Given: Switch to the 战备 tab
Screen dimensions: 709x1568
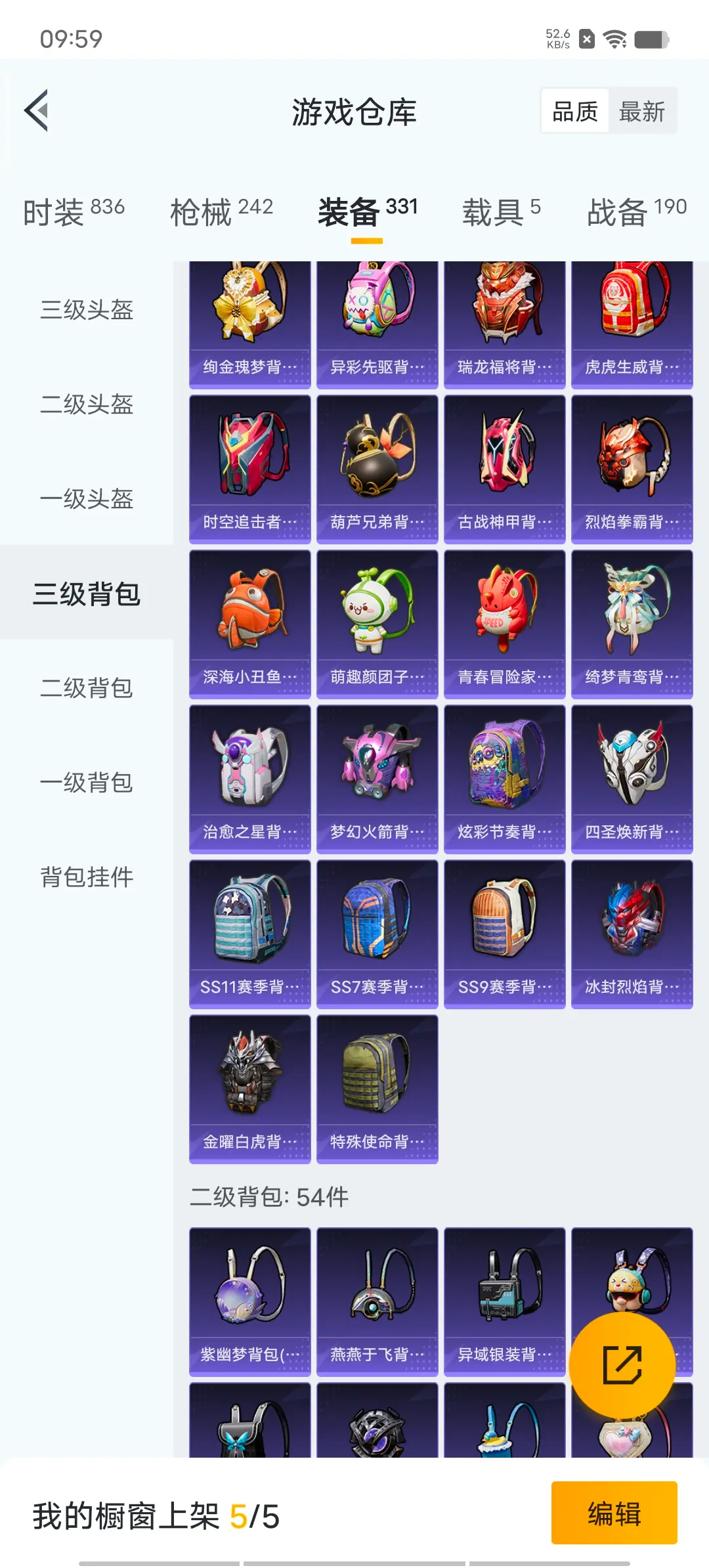Looking at the screenshot, I should pos(637,211).
